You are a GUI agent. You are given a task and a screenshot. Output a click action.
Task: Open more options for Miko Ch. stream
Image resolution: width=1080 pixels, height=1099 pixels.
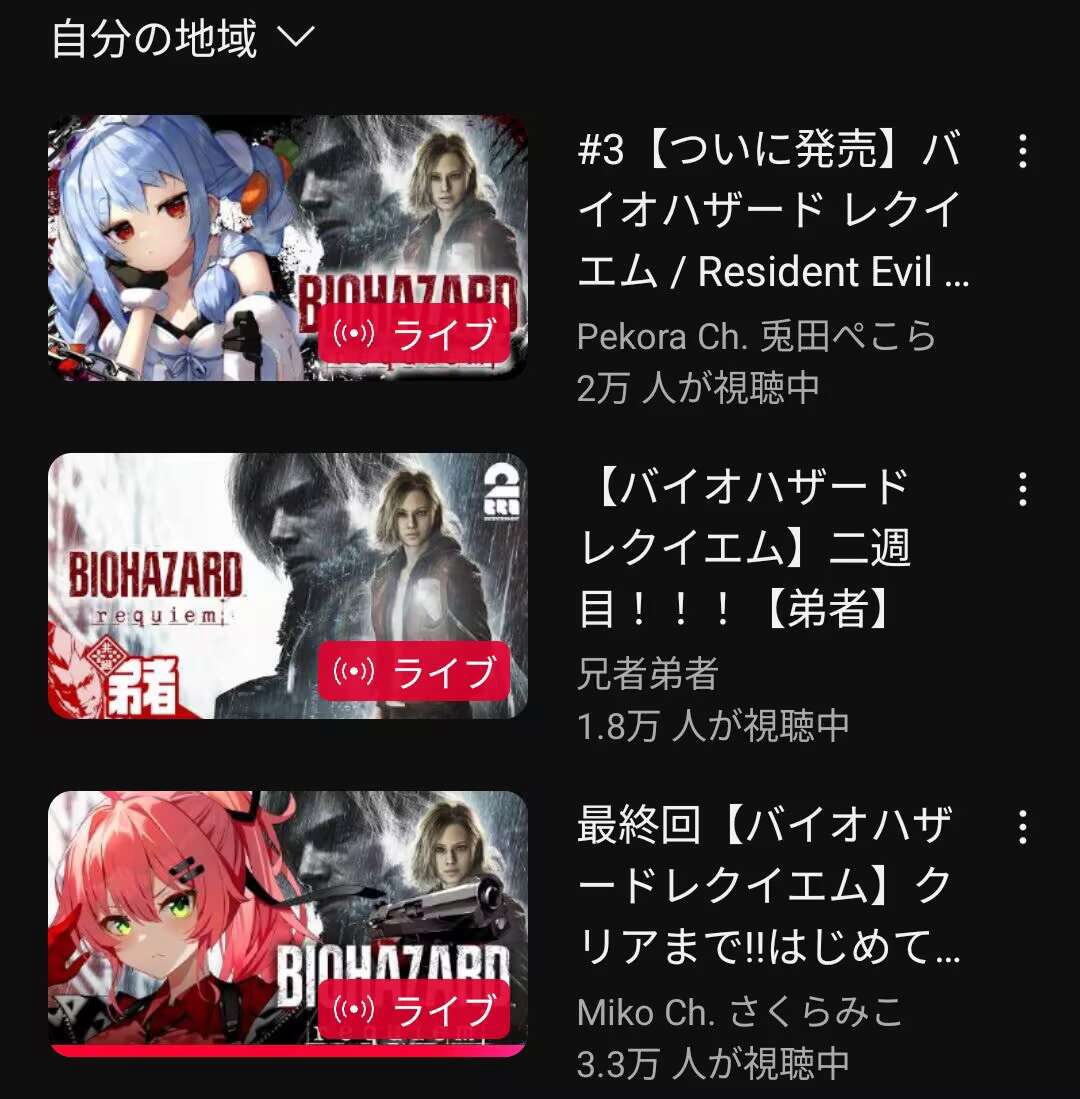coord(1022,828)
